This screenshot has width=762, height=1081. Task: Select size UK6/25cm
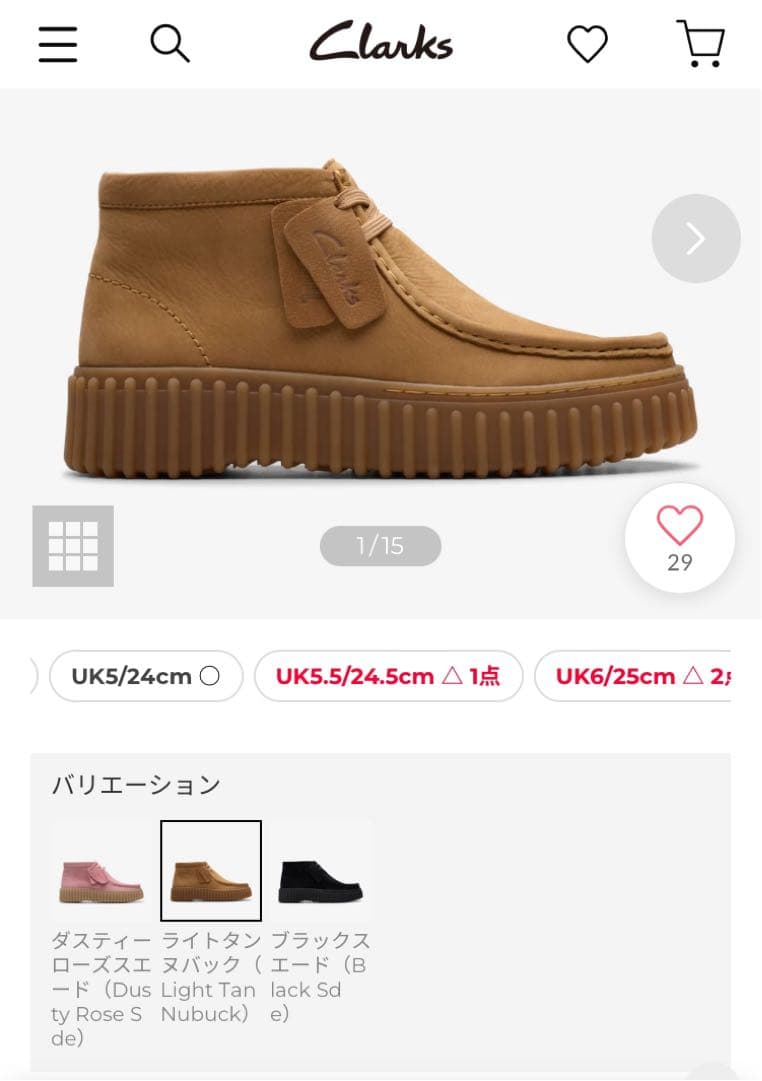[x=638, y=676]
